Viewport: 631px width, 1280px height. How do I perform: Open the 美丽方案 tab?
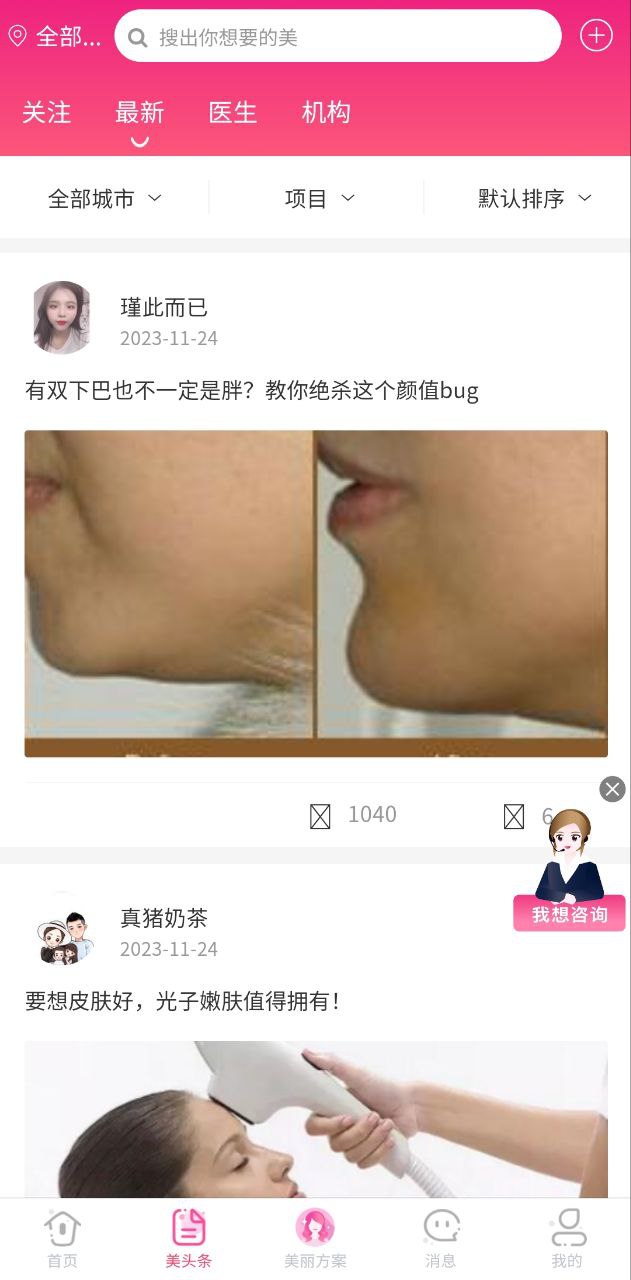pyautogui.click(x=315, y=1238)
